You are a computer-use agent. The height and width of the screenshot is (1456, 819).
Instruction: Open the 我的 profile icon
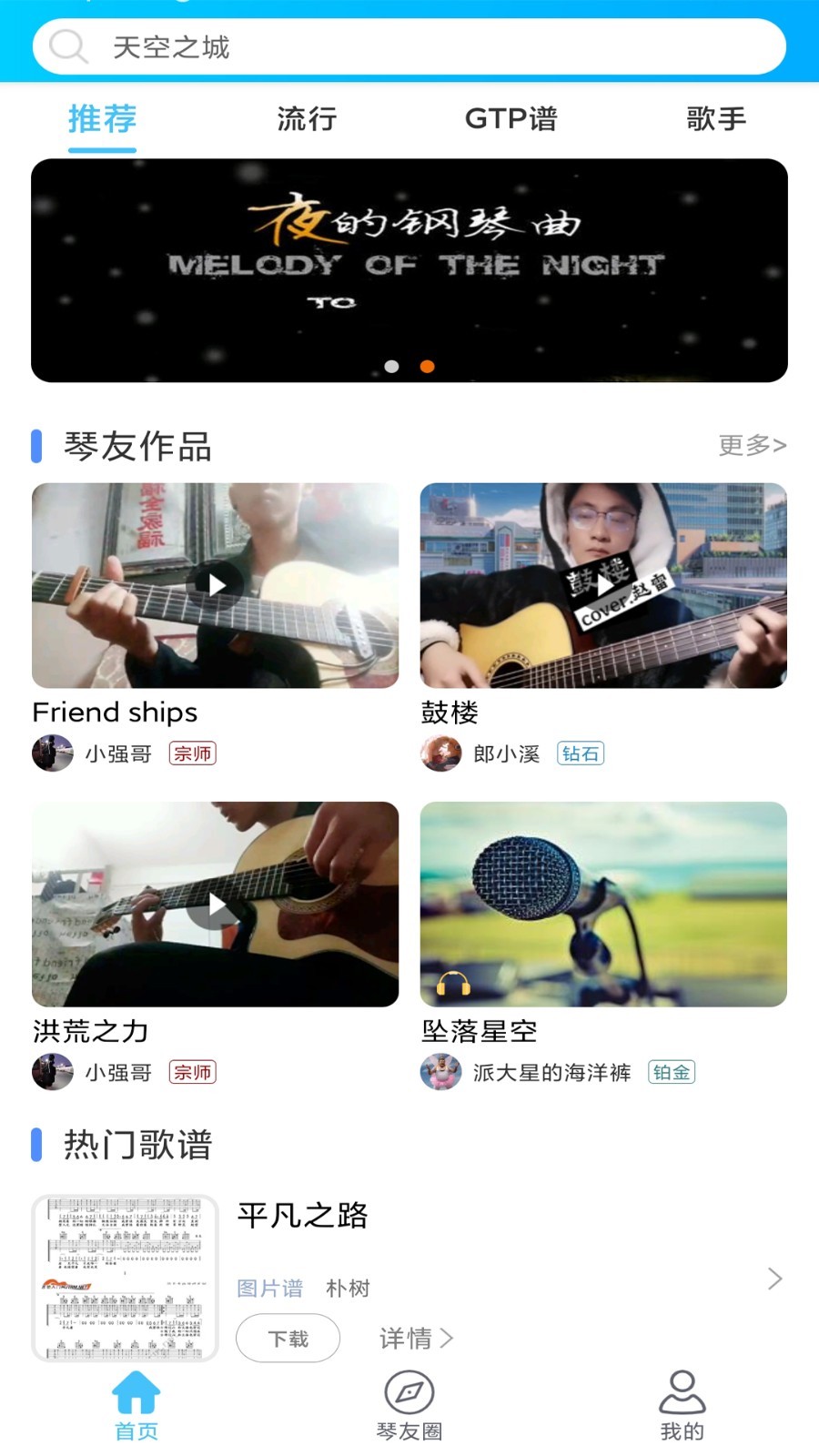tap(682, 1392)
